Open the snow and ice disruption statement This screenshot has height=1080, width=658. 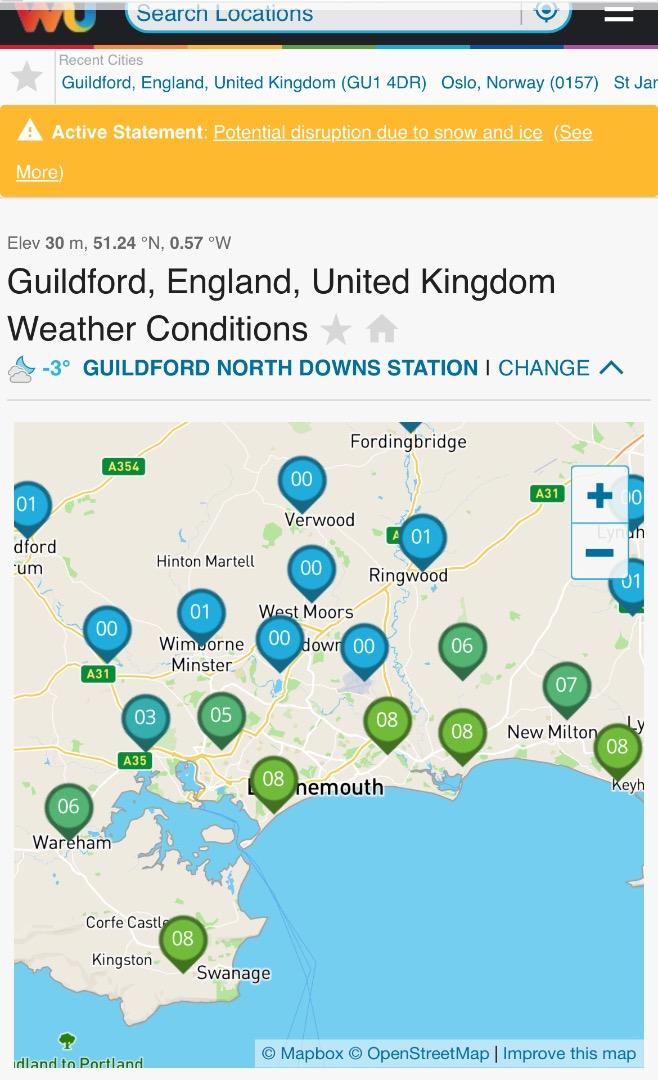point(378,132)
